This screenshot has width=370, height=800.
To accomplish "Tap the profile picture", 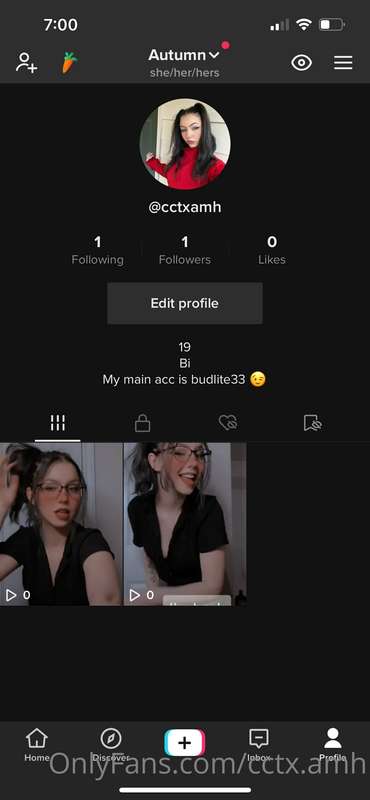I will [185, 144].
